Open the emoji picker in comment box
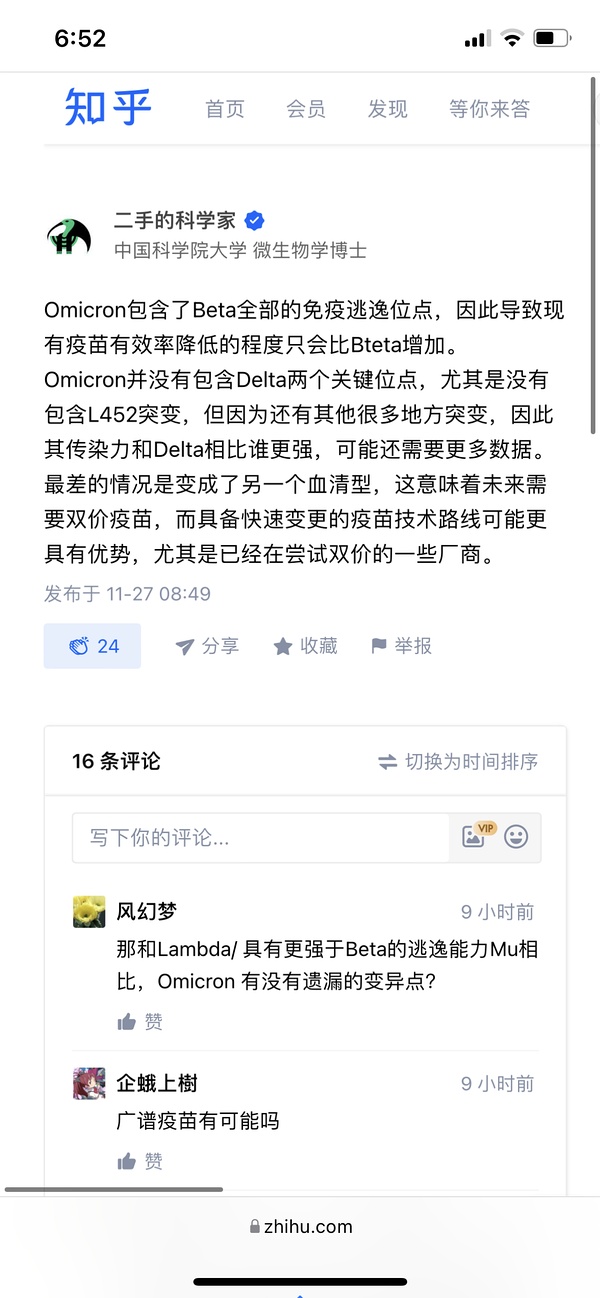Viewport: 600px width, 1298px height. pos(516,837)
